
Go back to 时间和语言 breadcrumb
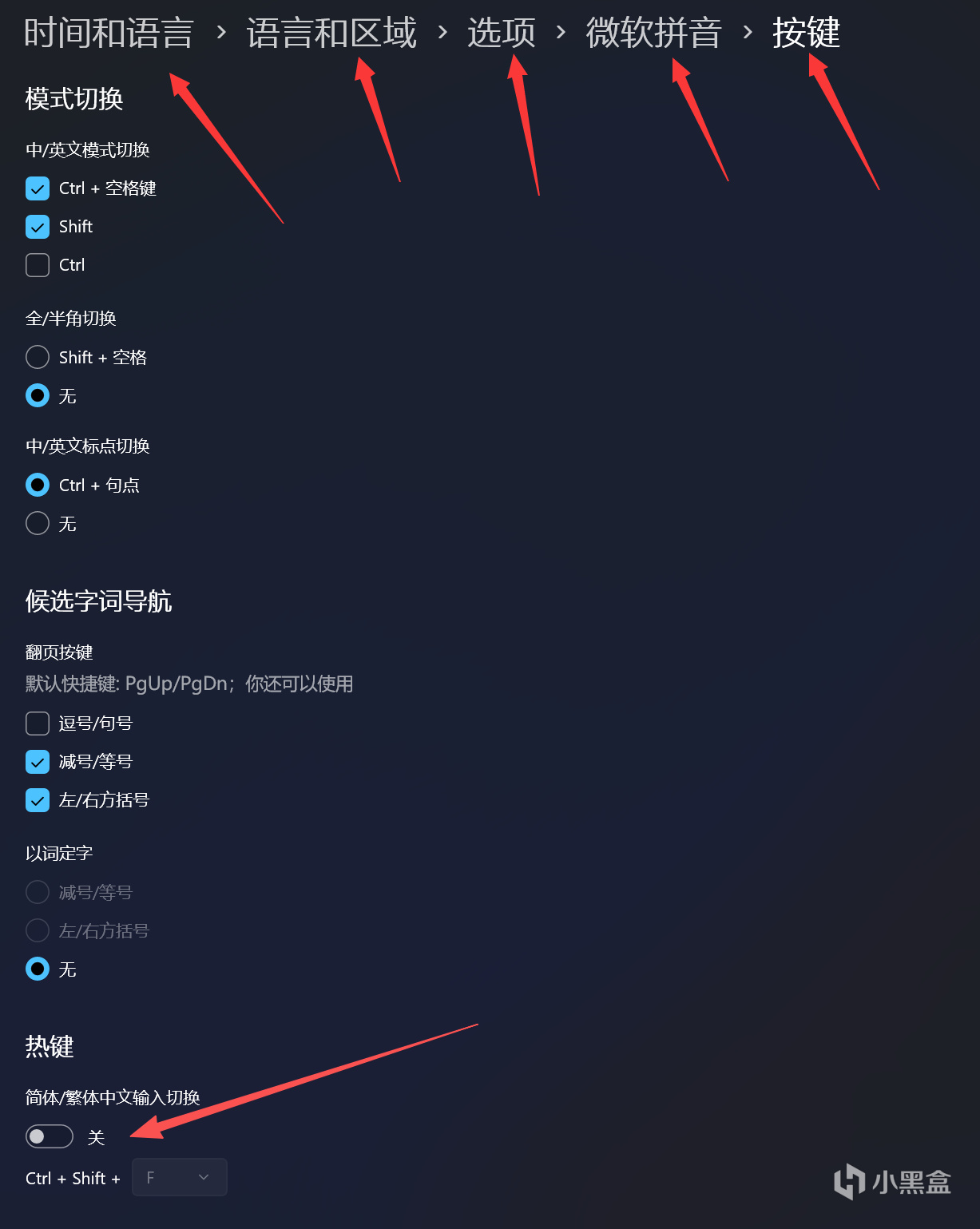click(x=109, y=33)
